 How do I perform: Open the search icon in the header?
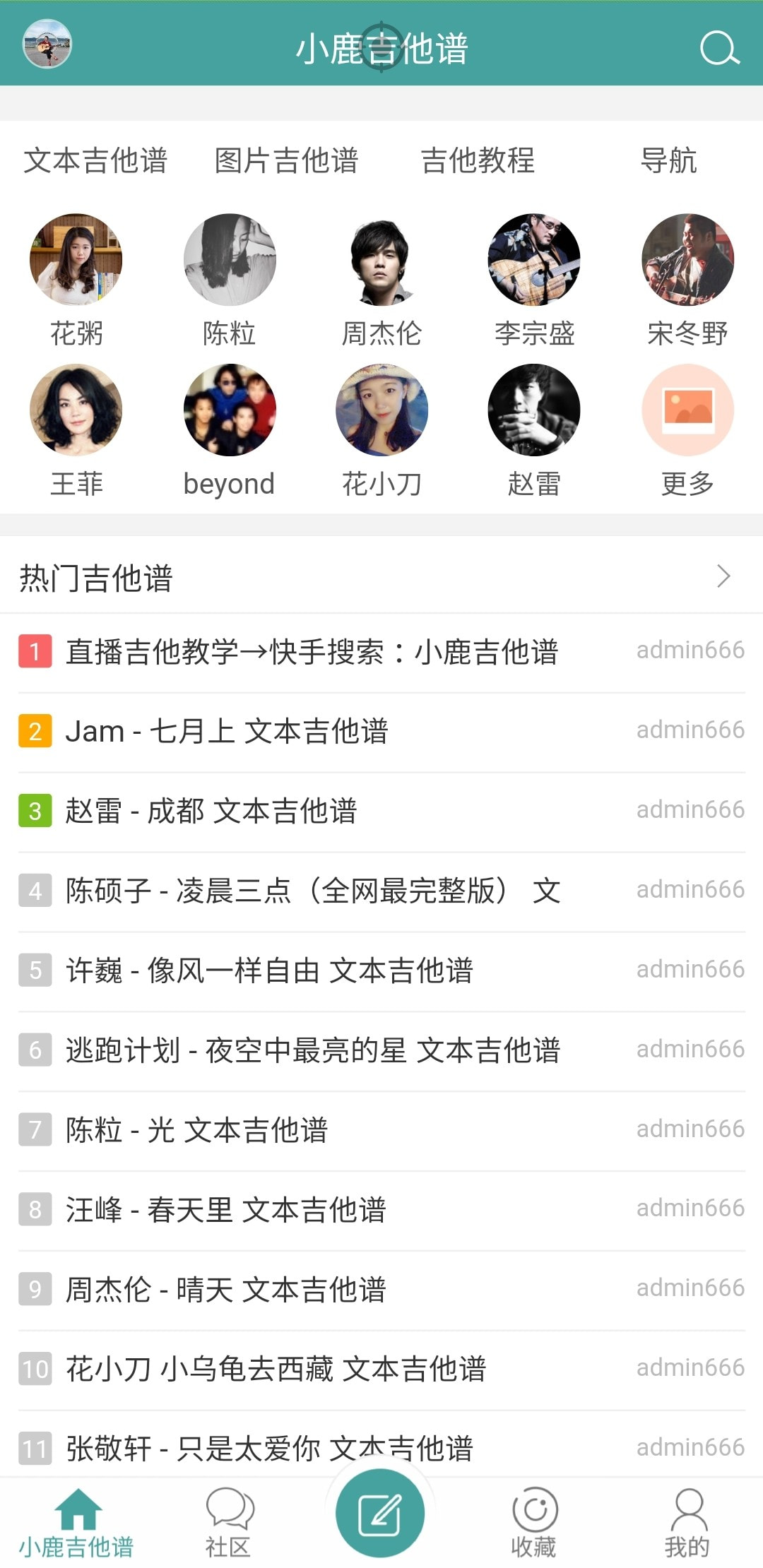(719, 48)
